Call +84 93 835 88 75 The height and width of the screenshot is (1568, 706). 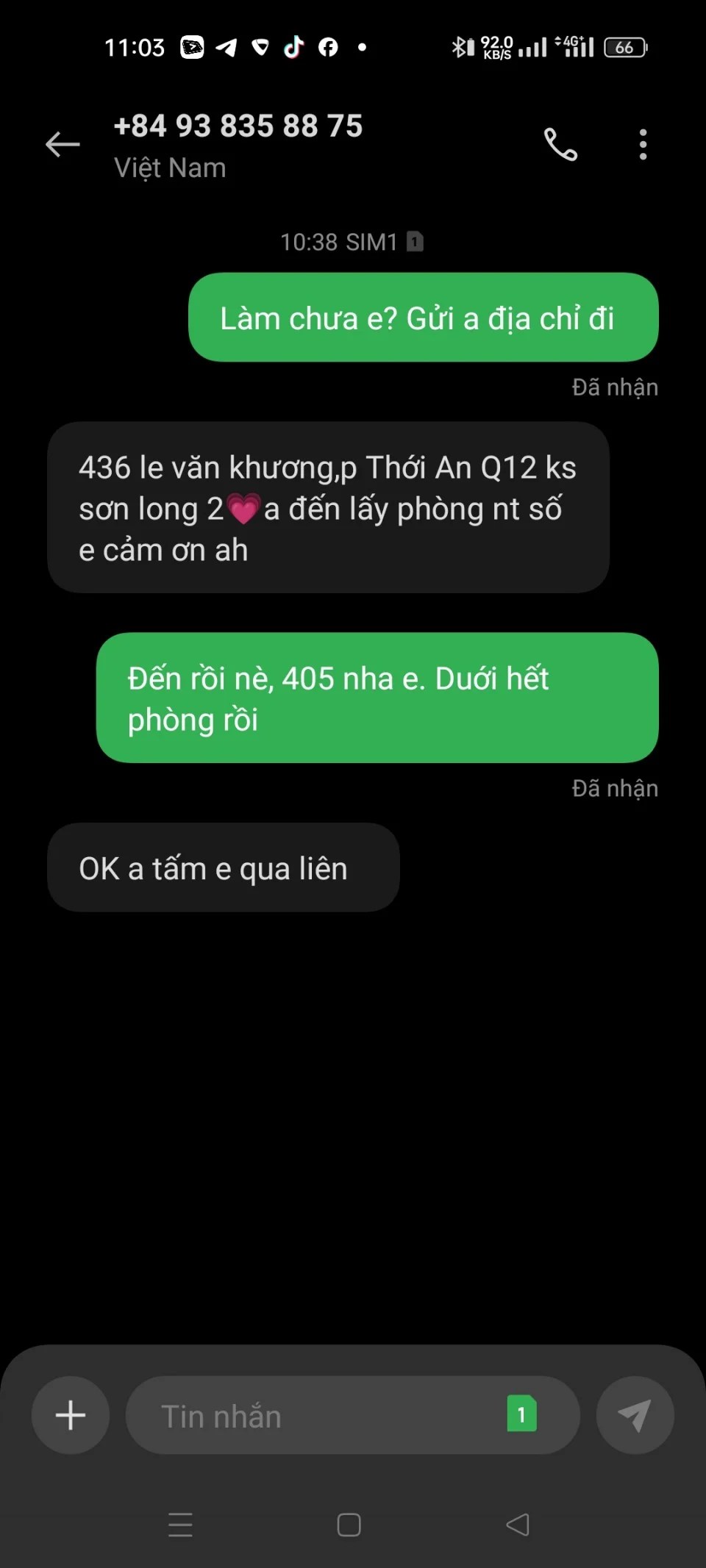560,144
